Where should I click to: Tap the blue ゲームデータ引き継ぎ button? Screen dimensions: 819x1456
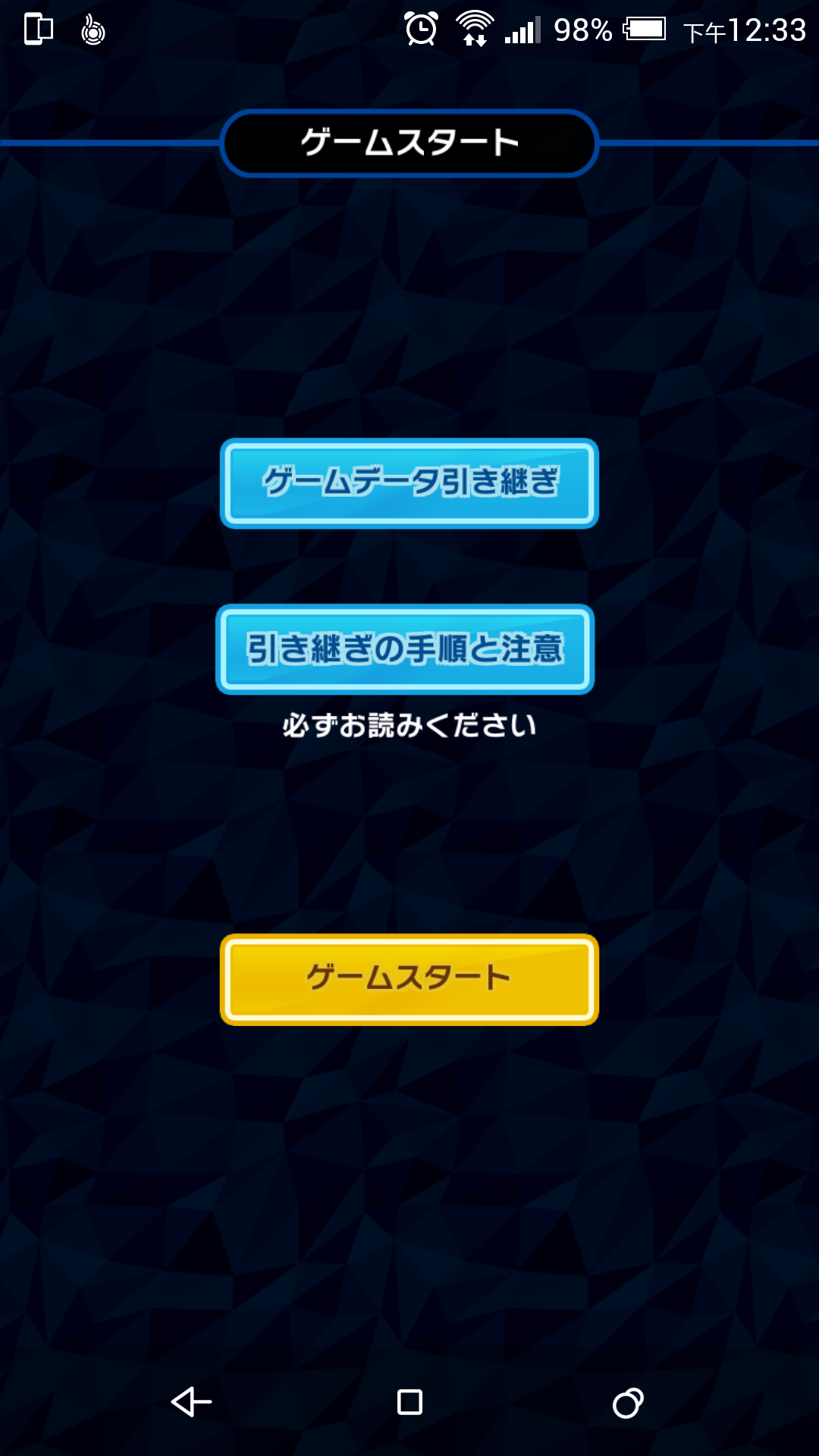pos(409,483)
